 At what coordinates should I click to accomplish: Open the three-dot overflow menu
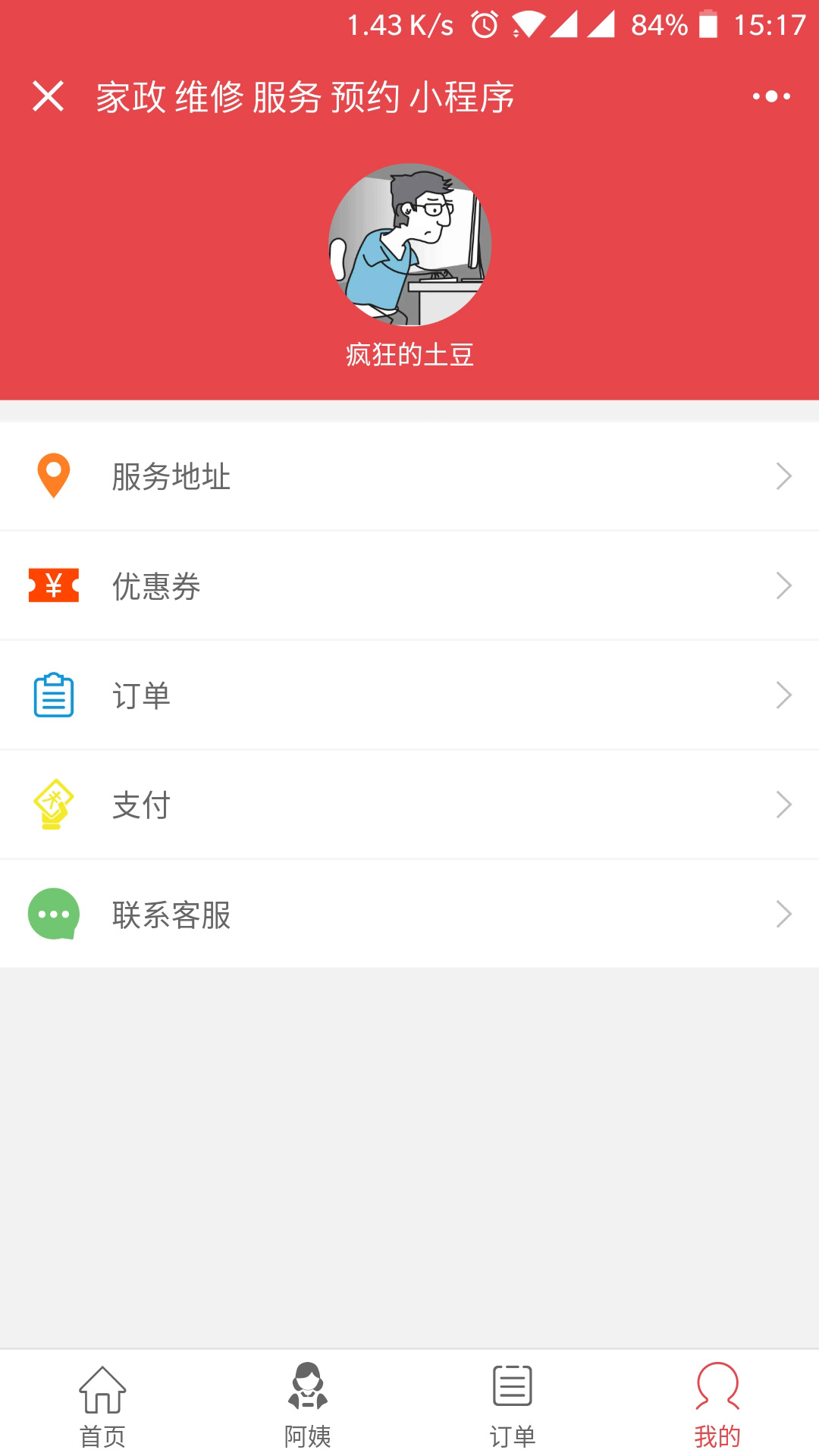click(x=771, y=96)
